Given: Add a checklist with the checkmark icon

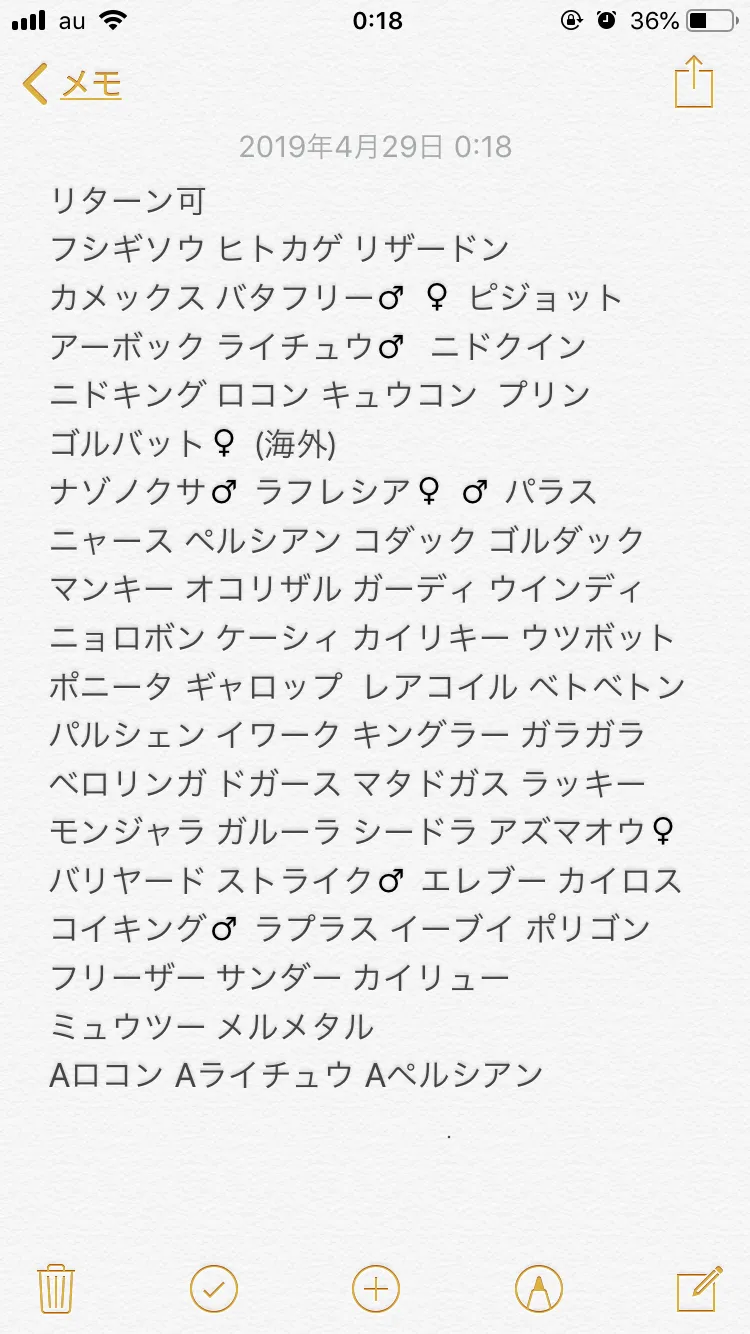Looking at the screenshot, I should [214, 1288].
